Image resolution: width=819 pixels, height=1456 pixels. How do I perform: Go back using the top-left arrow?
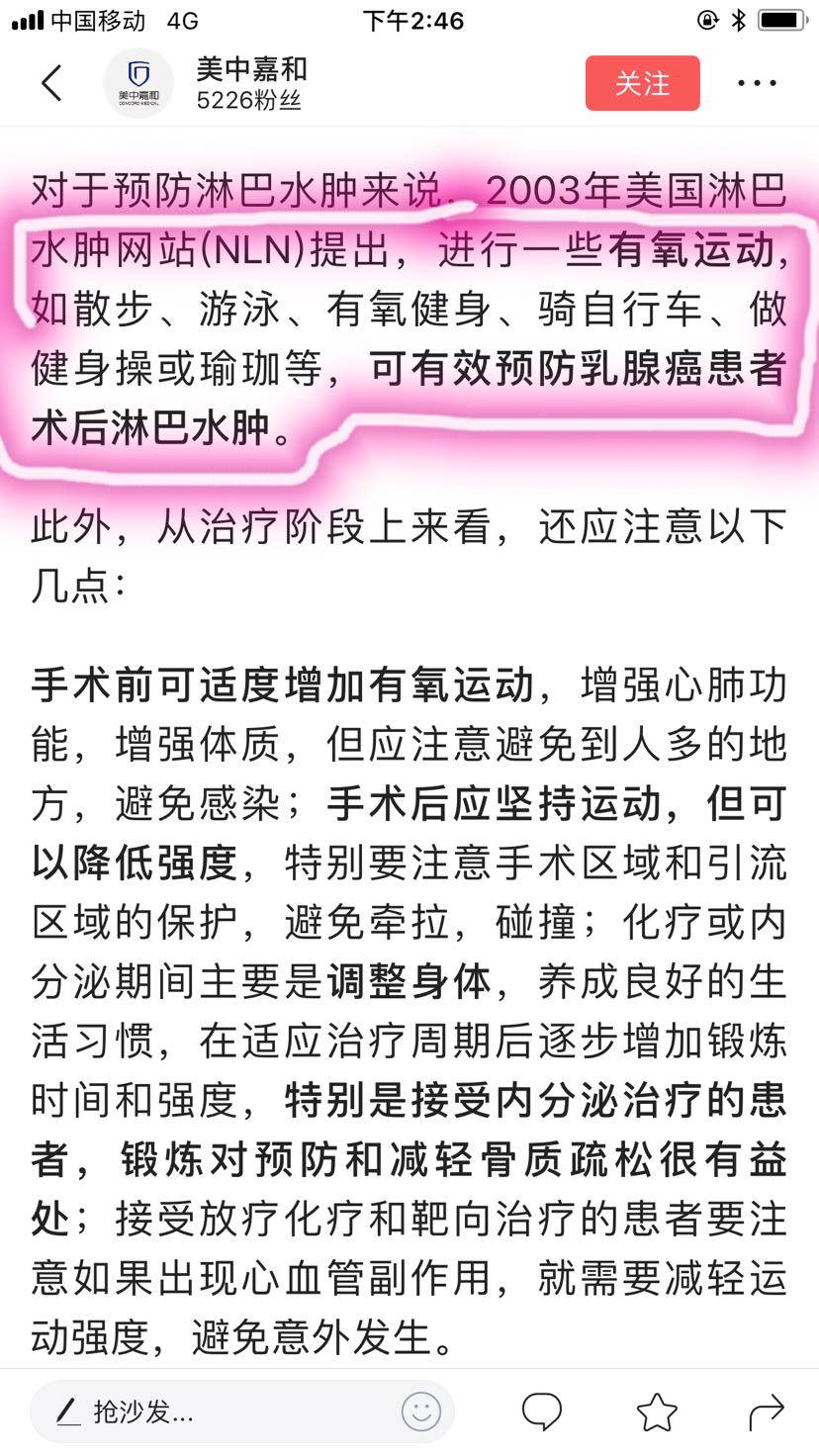pos(52,83)
